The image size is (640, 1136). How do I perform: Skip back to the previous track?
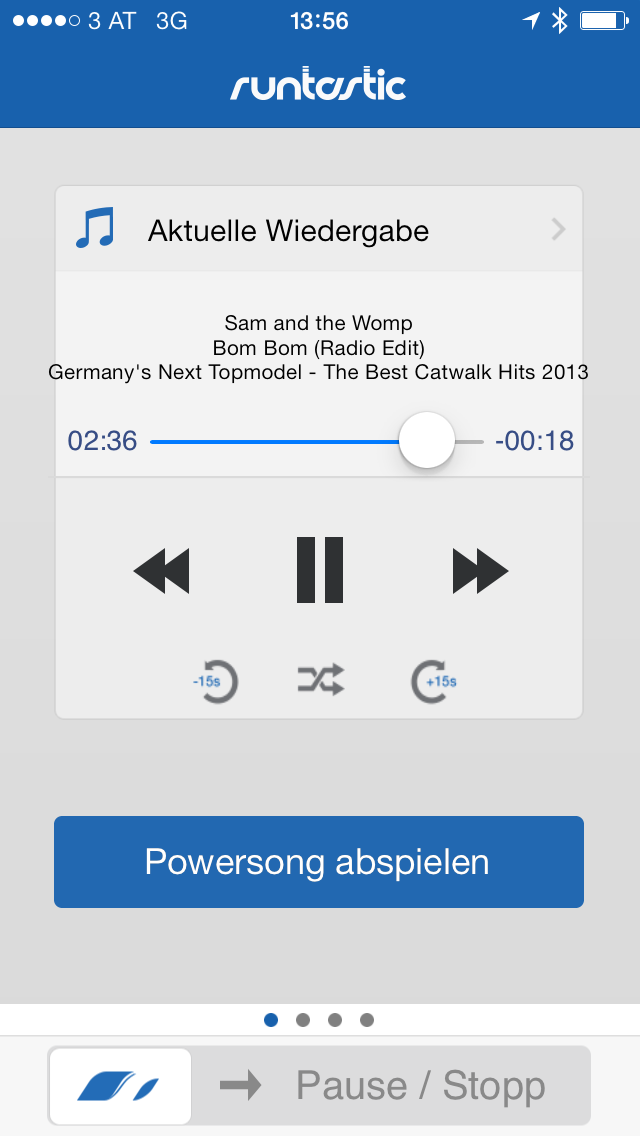click(162, 572)
